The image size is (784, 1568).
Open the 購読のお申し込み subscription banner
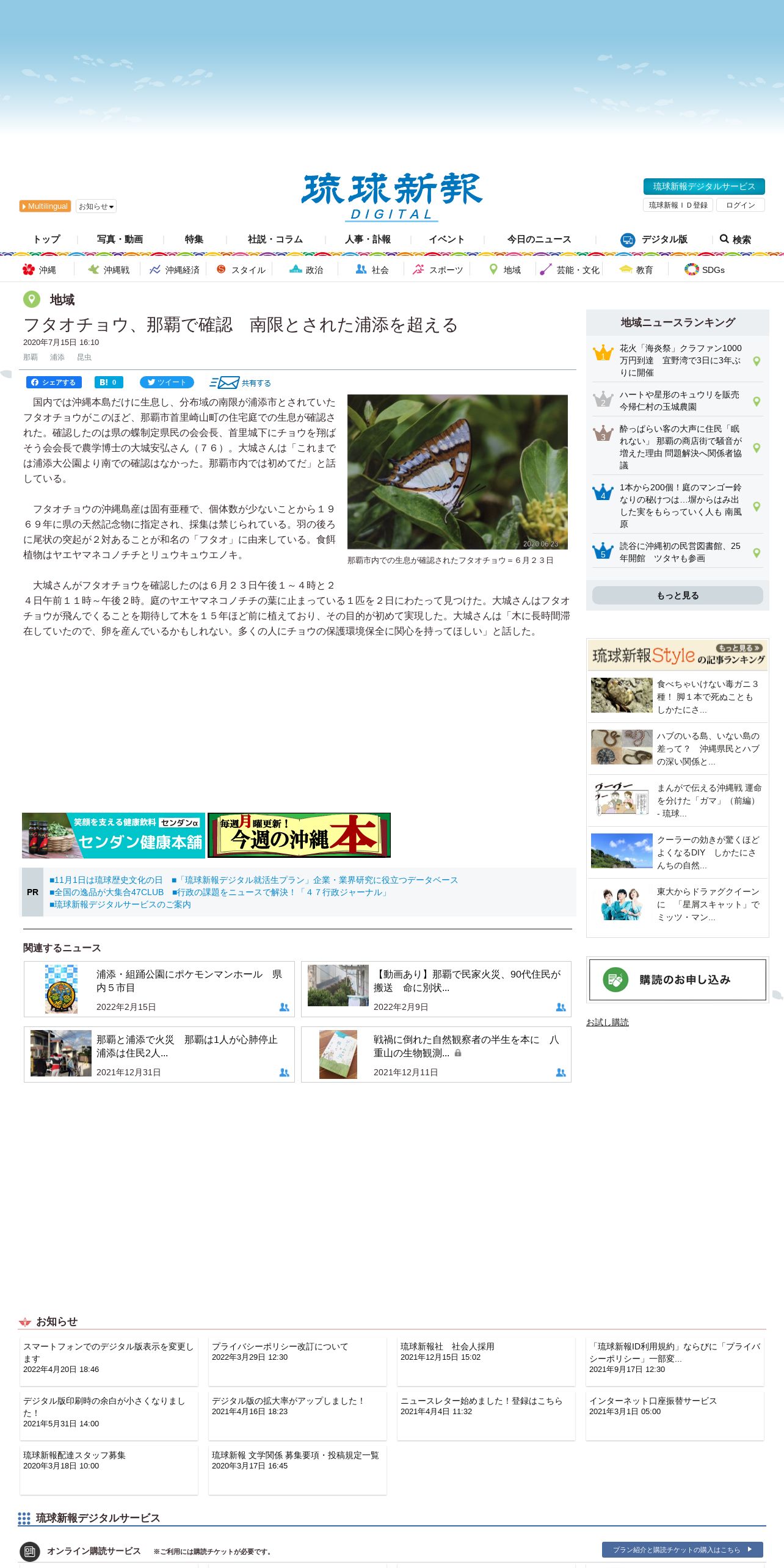678,979
